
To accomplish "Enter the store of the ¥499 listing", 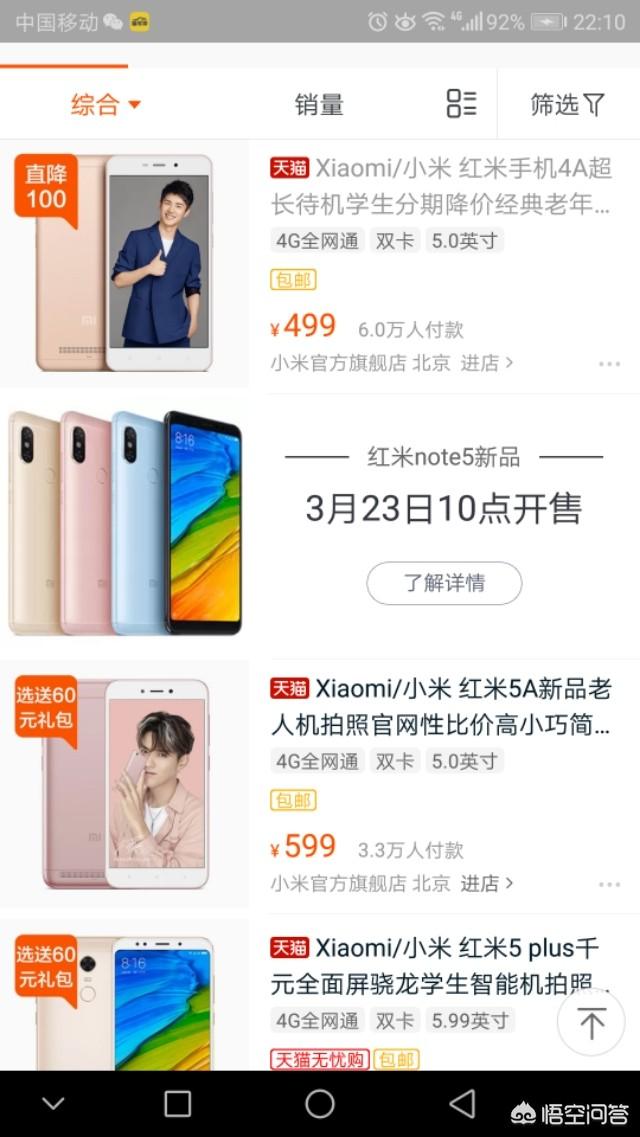I will pyautogui.click(x=487, y=363).
